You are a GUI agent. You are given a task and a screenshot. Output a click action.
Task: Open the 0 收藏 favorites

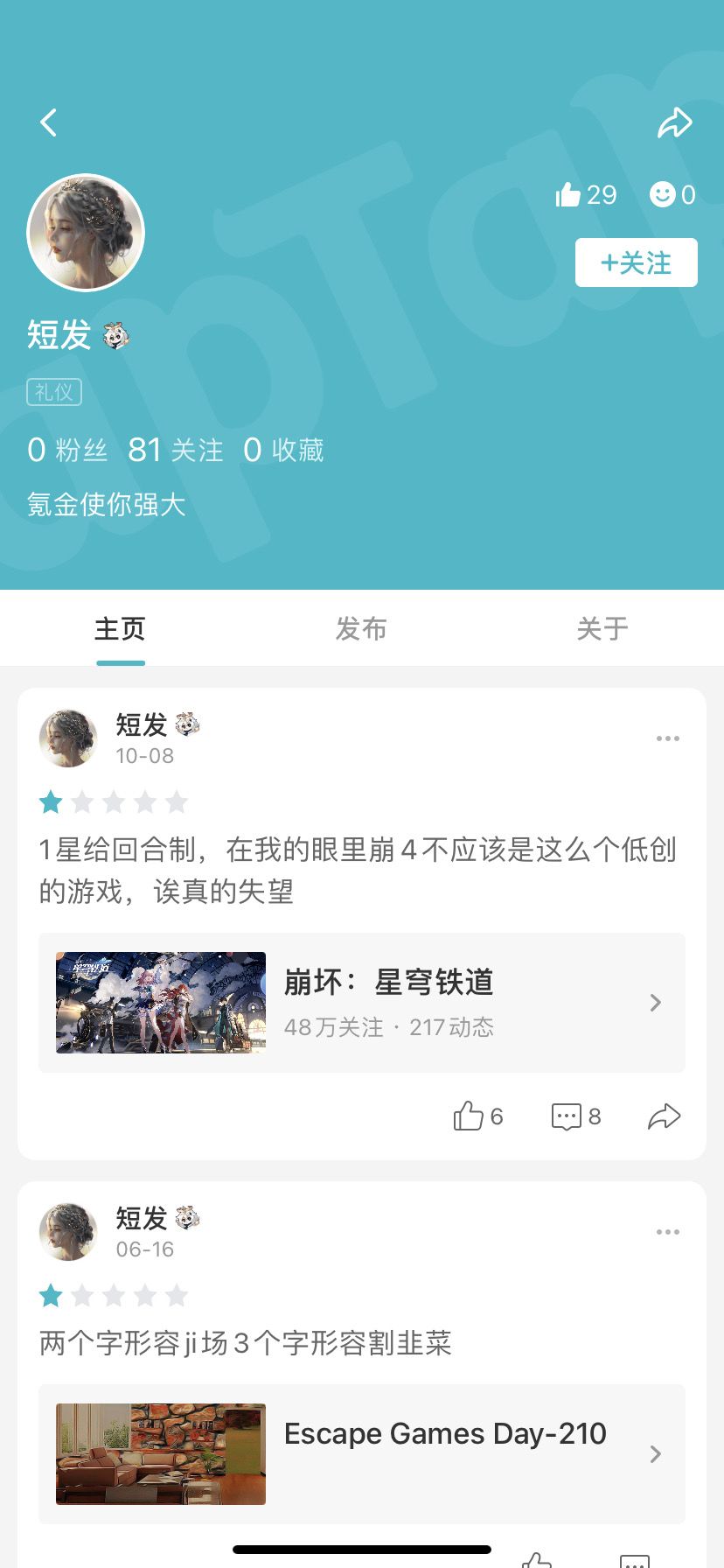(x=283, y=450)
